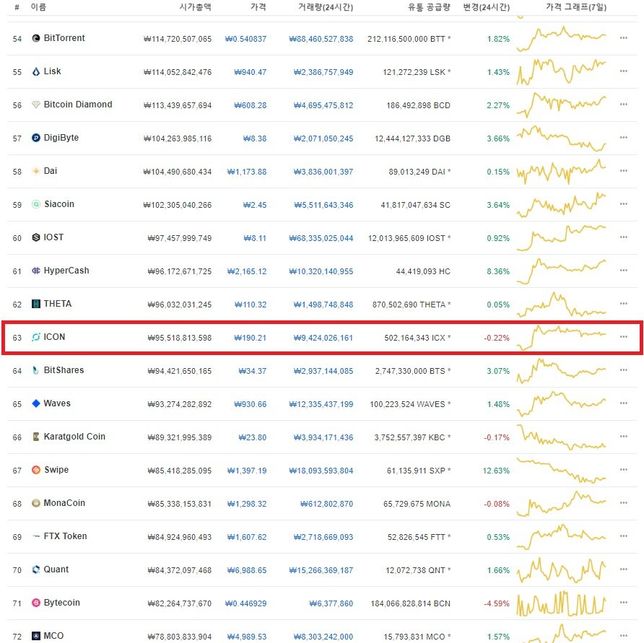Open the ICON coin page

click(x=54, y=337)
